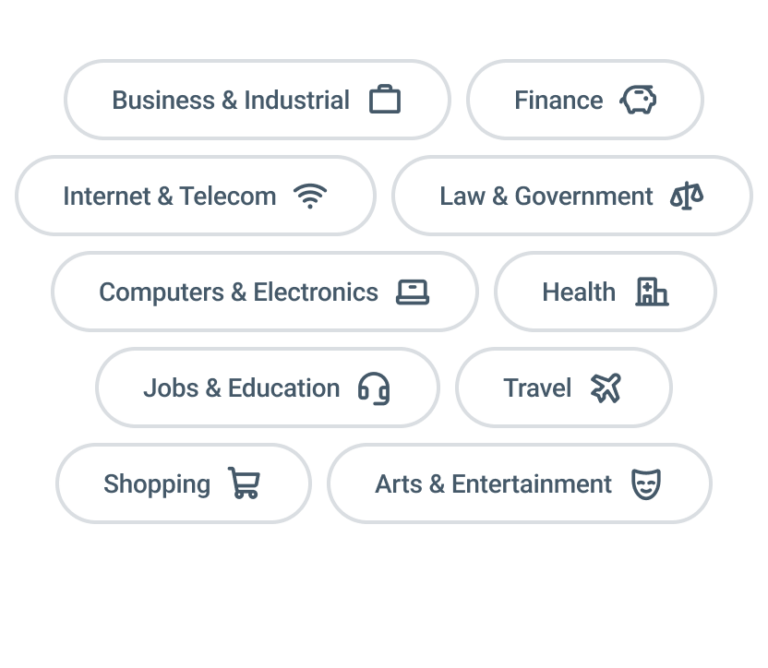768x668 pixels.
Task: Select the Jobs & Education category
Action: pos(267,388)
